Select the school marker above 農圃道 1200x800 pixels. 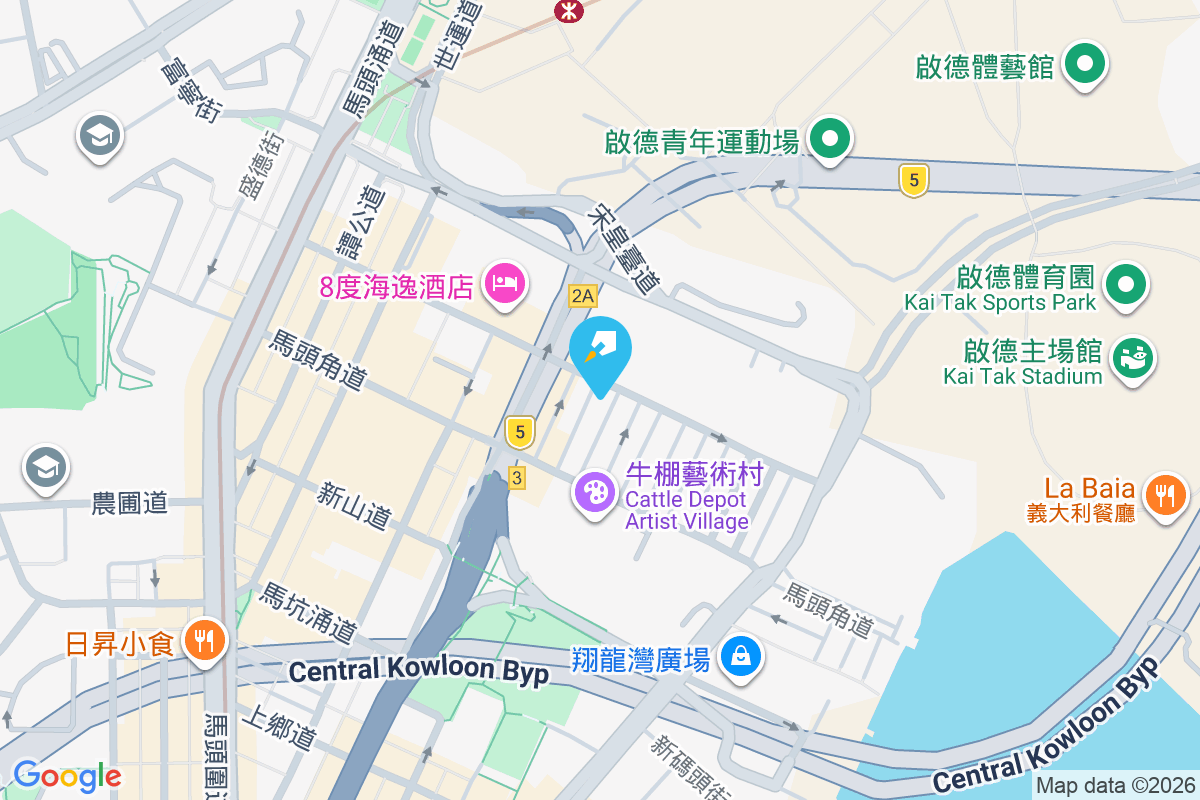click(x=46, y=466)
